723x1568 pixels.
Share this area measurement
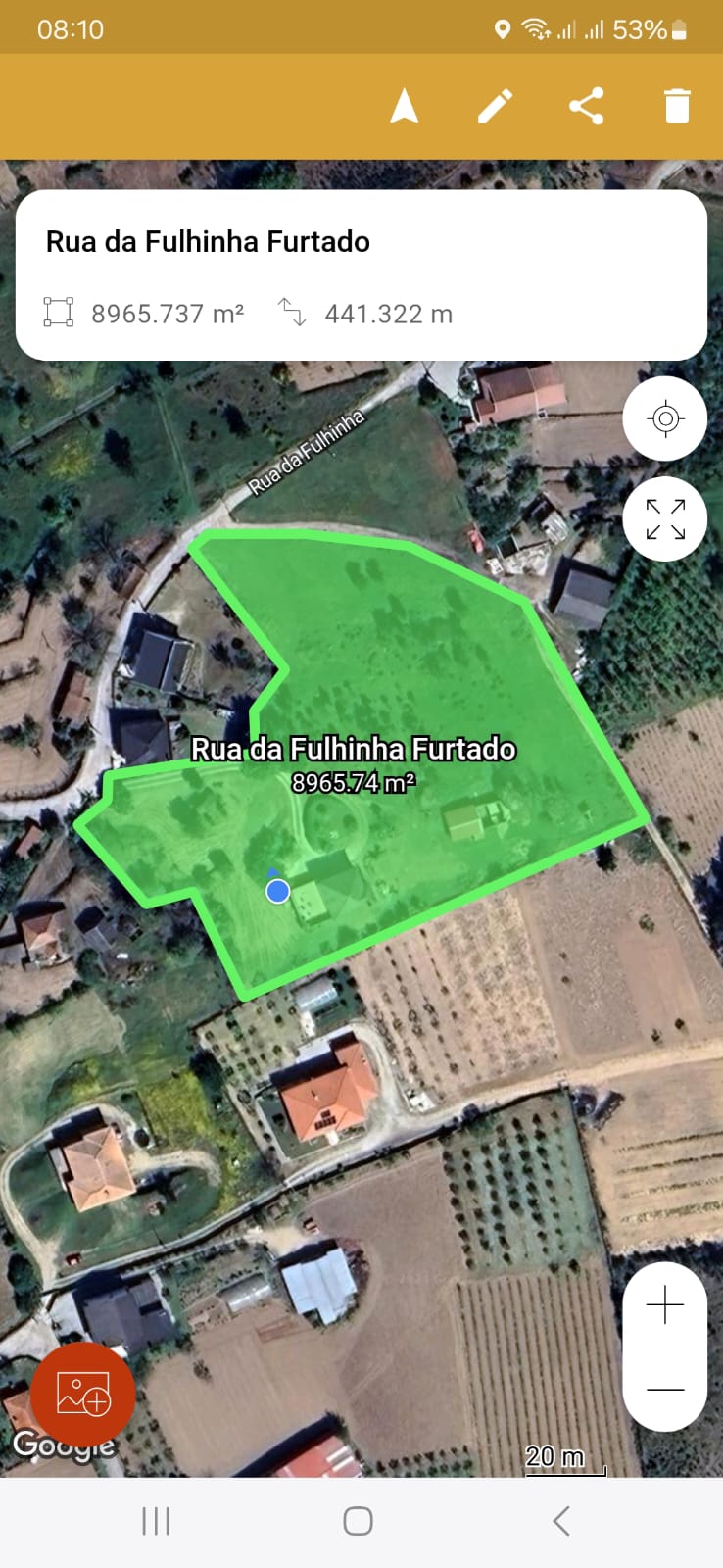click(x=587, y=106)
